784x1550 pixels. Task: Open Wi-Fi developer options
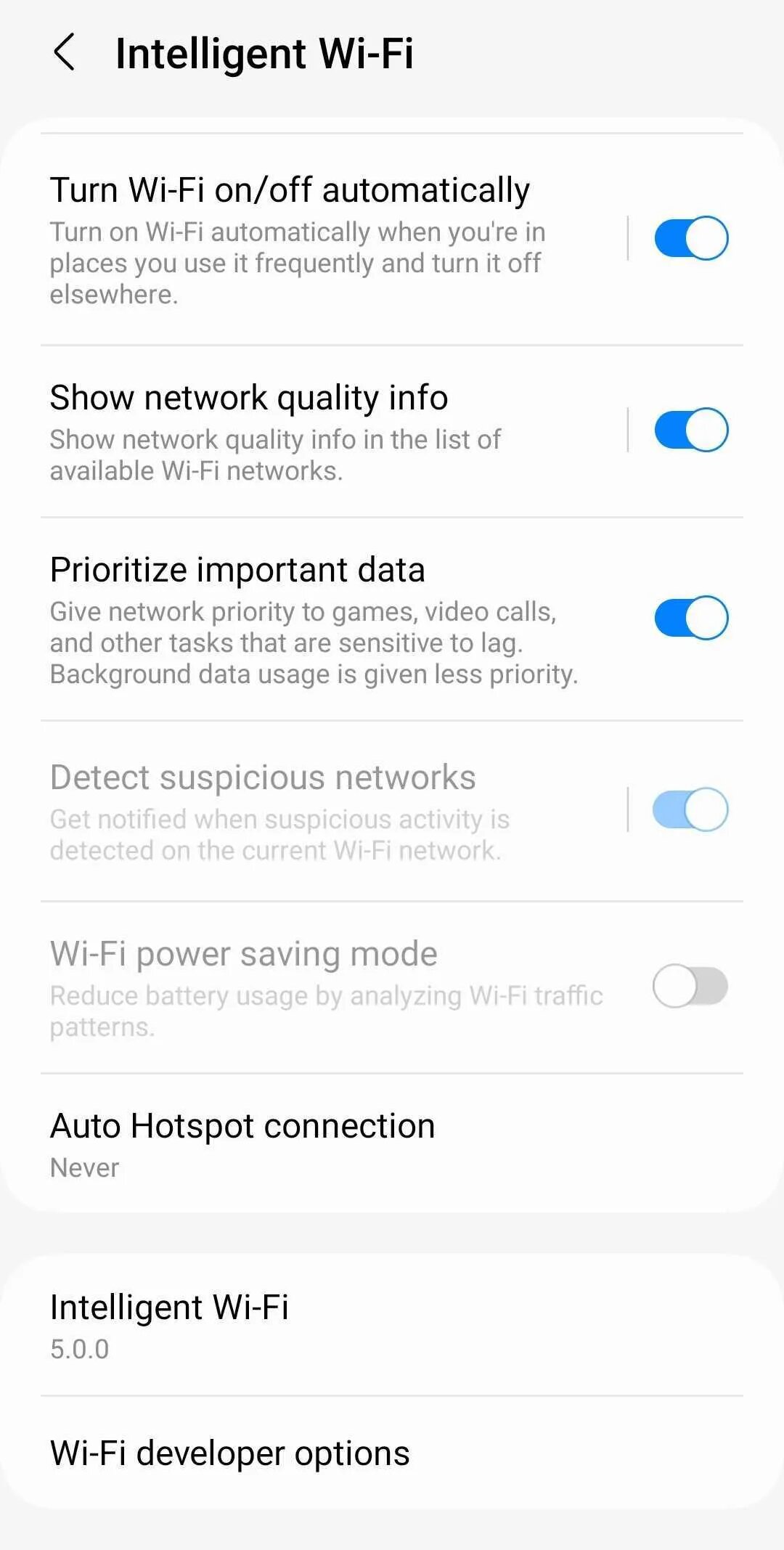click(392, 1453)
